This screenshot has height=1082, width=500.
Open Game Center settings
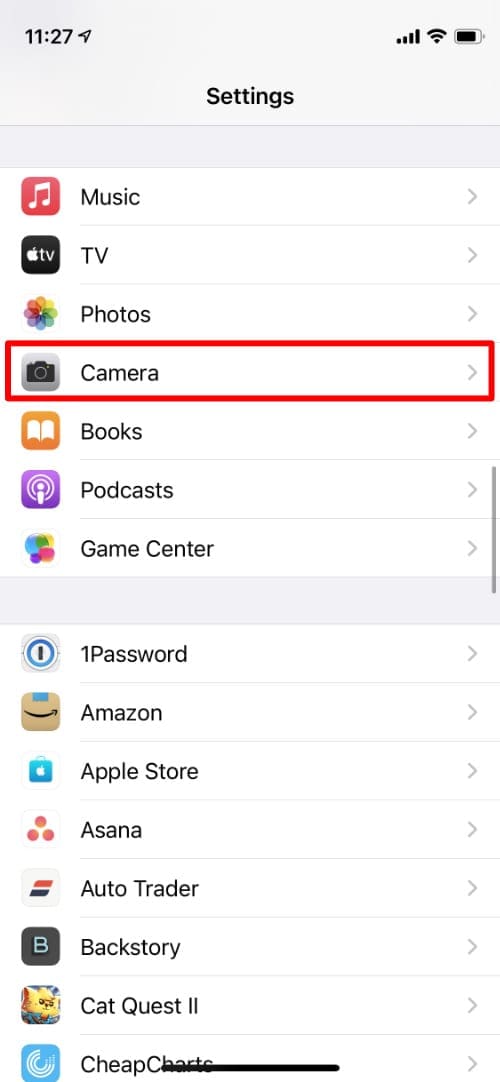point(250,549)
